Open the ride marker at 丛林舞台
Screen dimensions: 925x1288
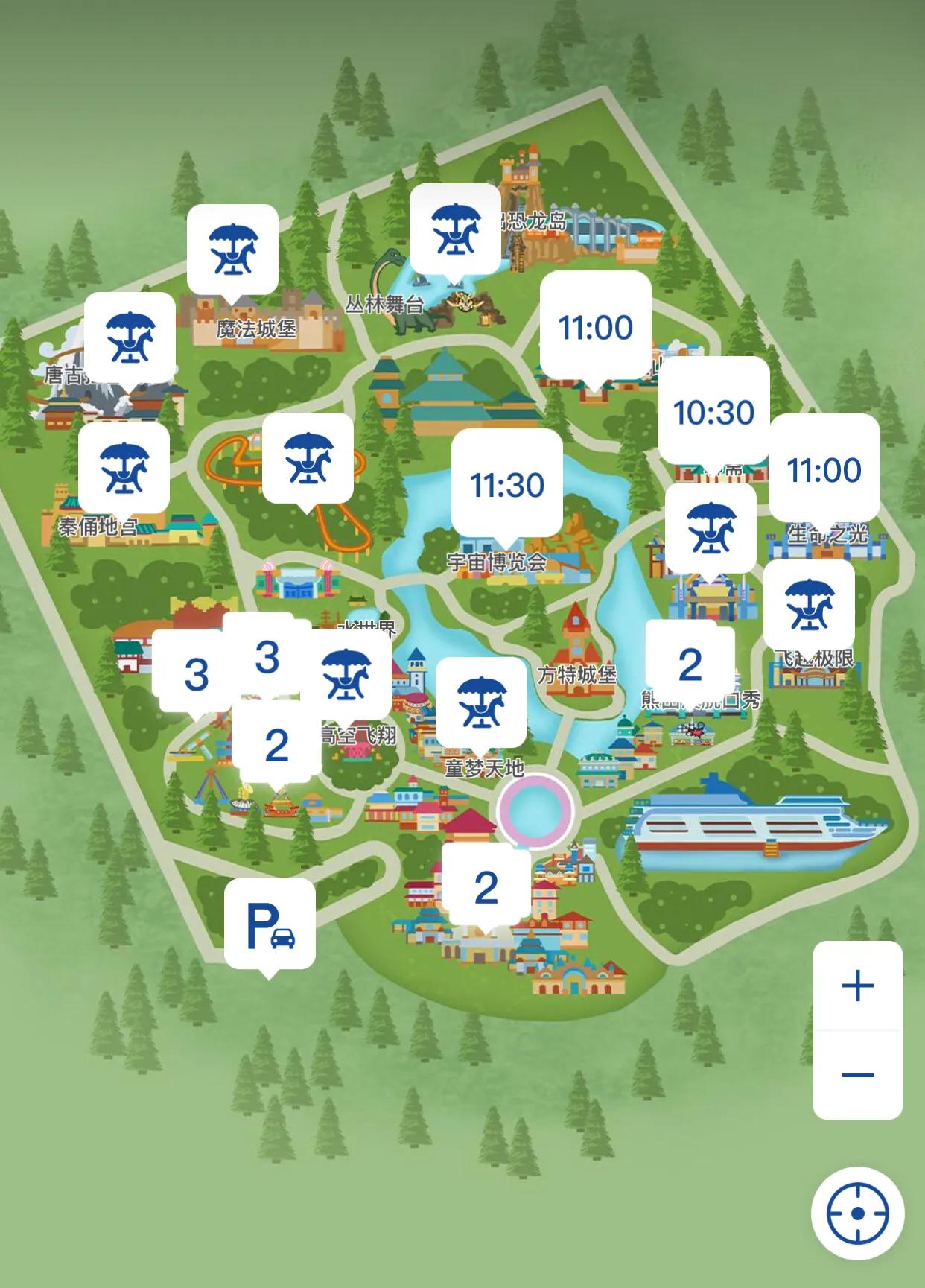click(455, 229)
